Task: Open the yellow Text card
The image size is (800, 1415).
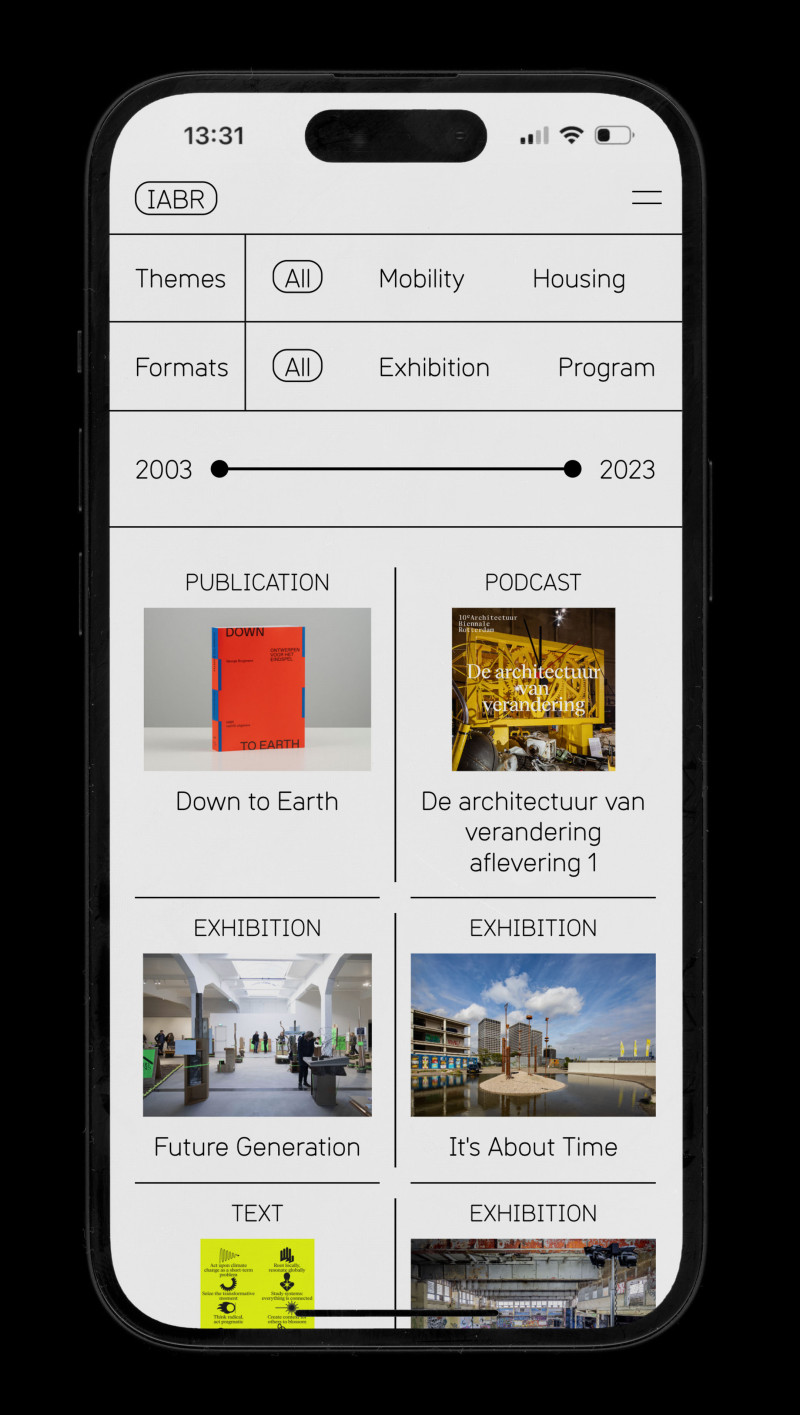Action: (x=257, y=1280)
